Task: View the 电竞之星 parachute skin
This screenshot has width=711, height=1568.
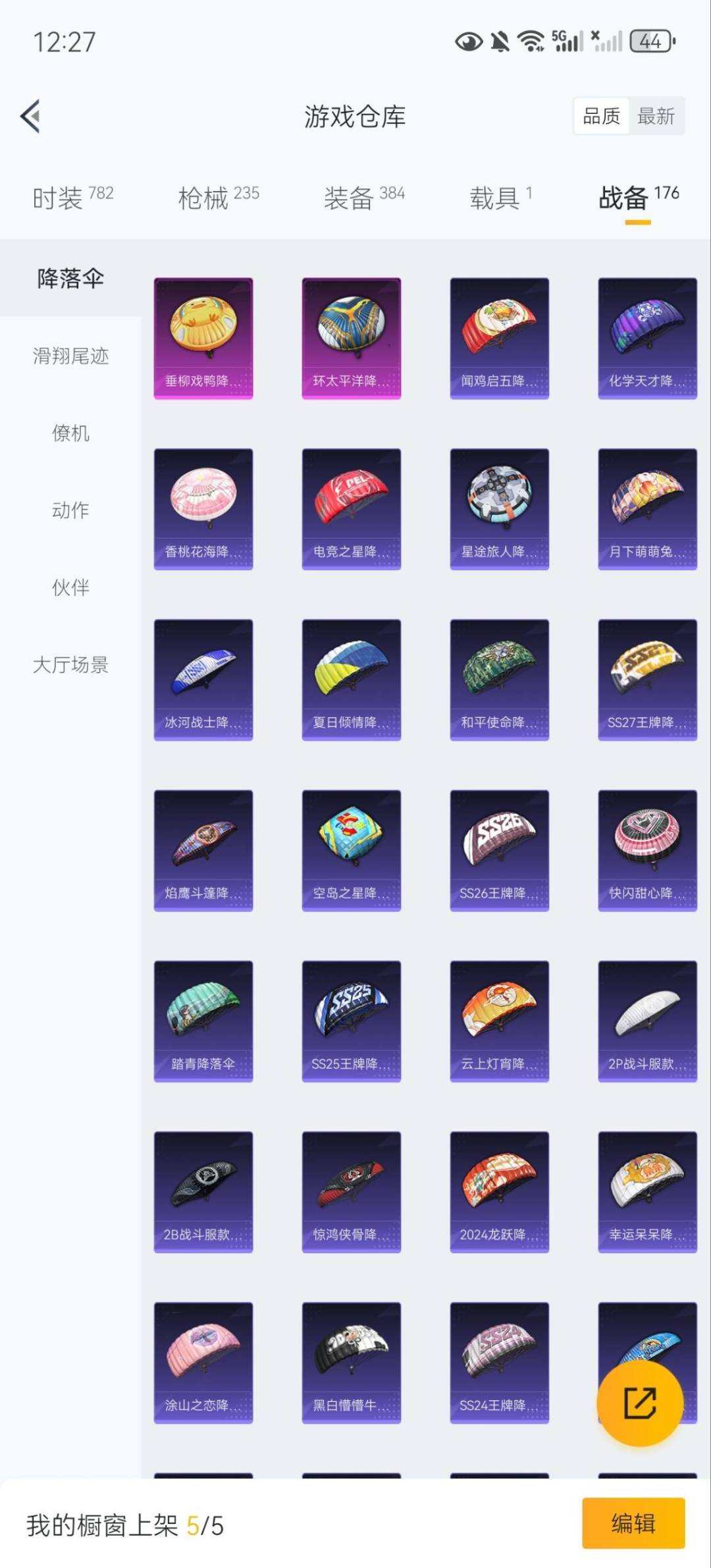Action: (351, 507)
